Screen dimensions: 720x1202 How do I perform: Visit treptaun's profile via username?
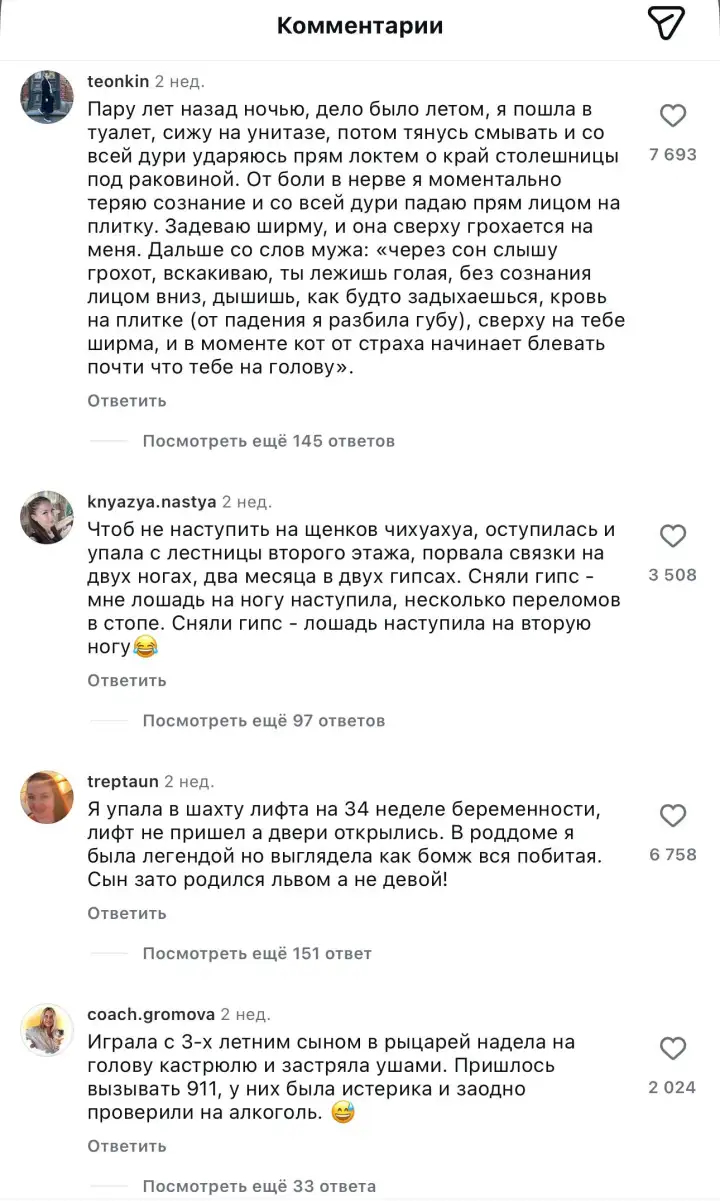pos(123,782)
